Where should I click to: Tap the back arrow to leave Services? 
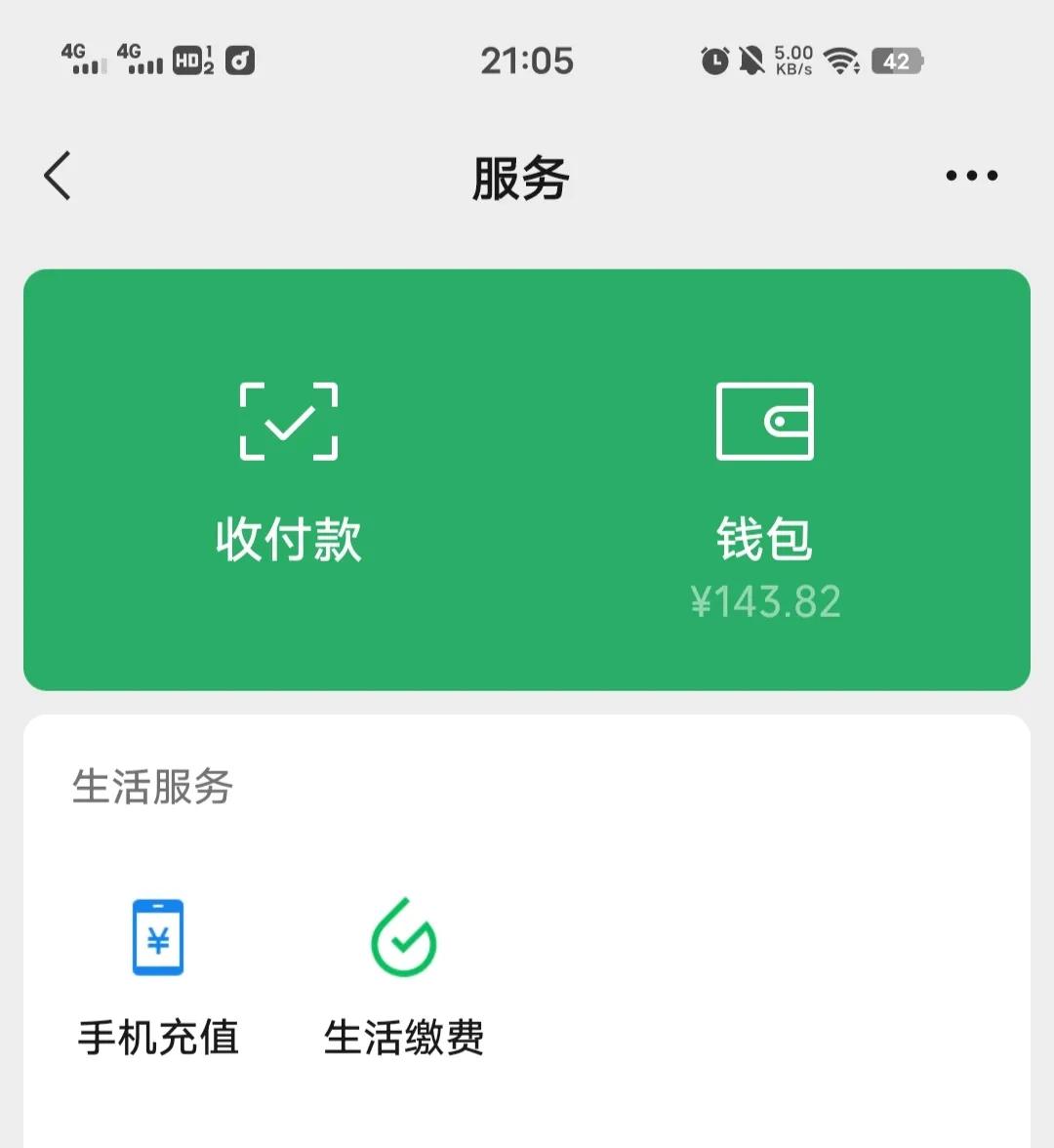[x=56, y=176]
